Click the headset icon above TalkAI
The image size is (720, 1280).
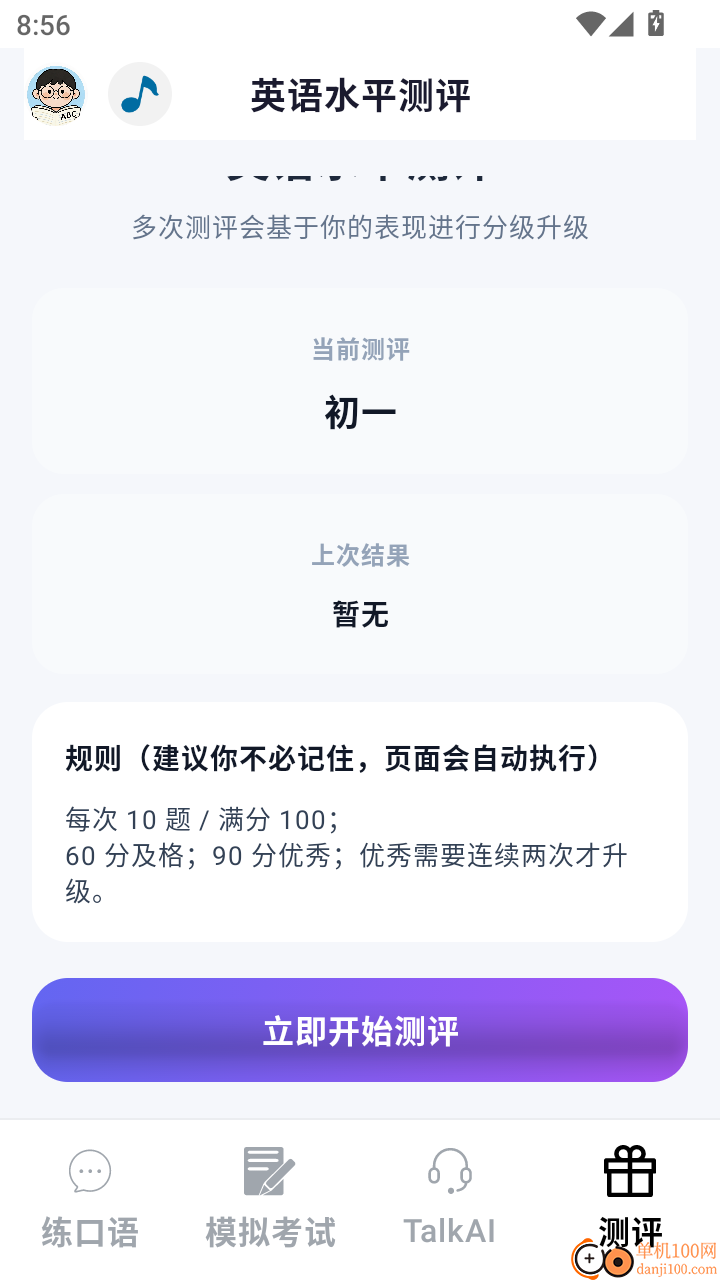(x=449, y=1170)
